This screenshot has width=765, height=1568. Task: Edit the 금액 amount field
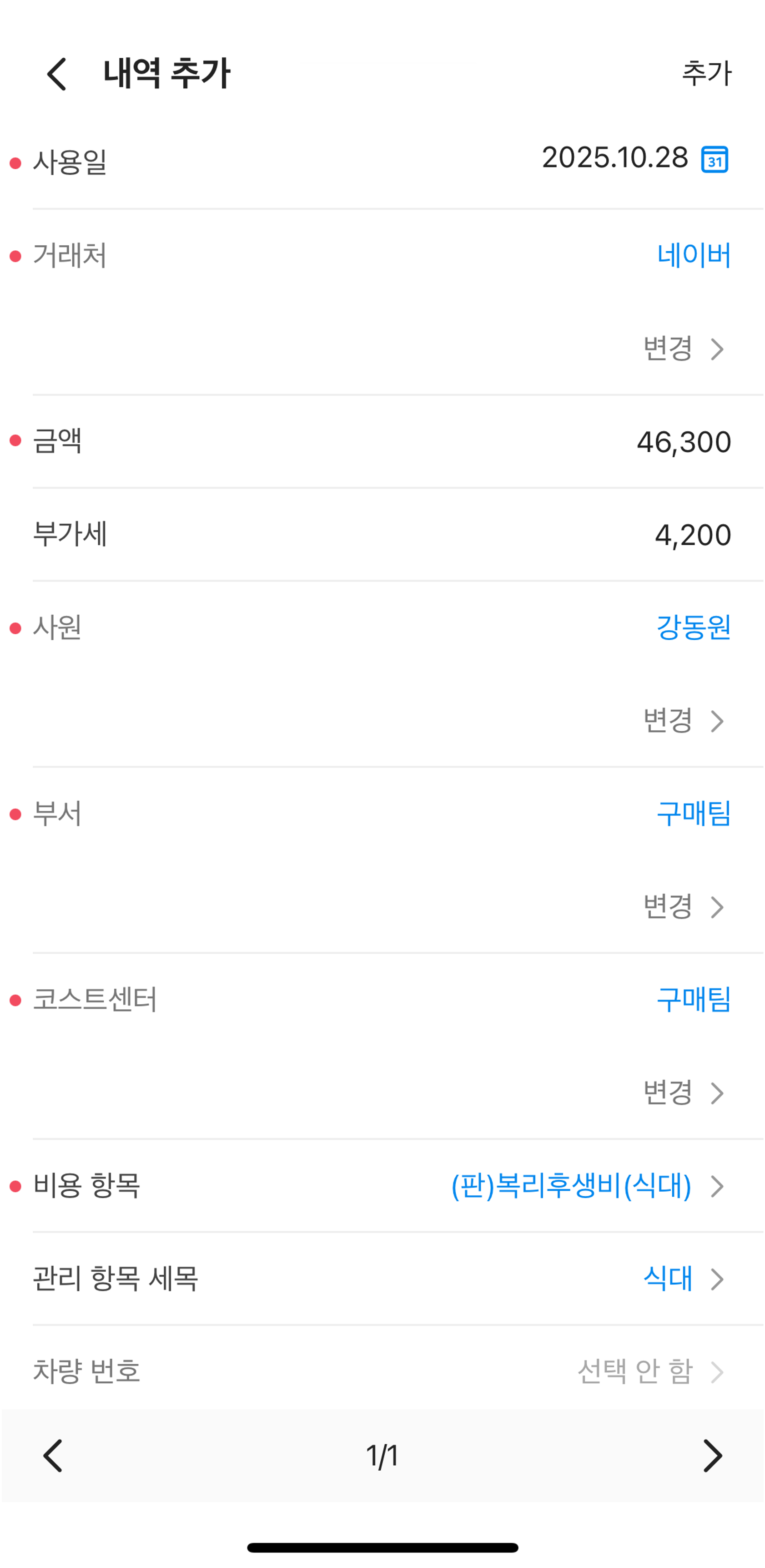(684, 442)
